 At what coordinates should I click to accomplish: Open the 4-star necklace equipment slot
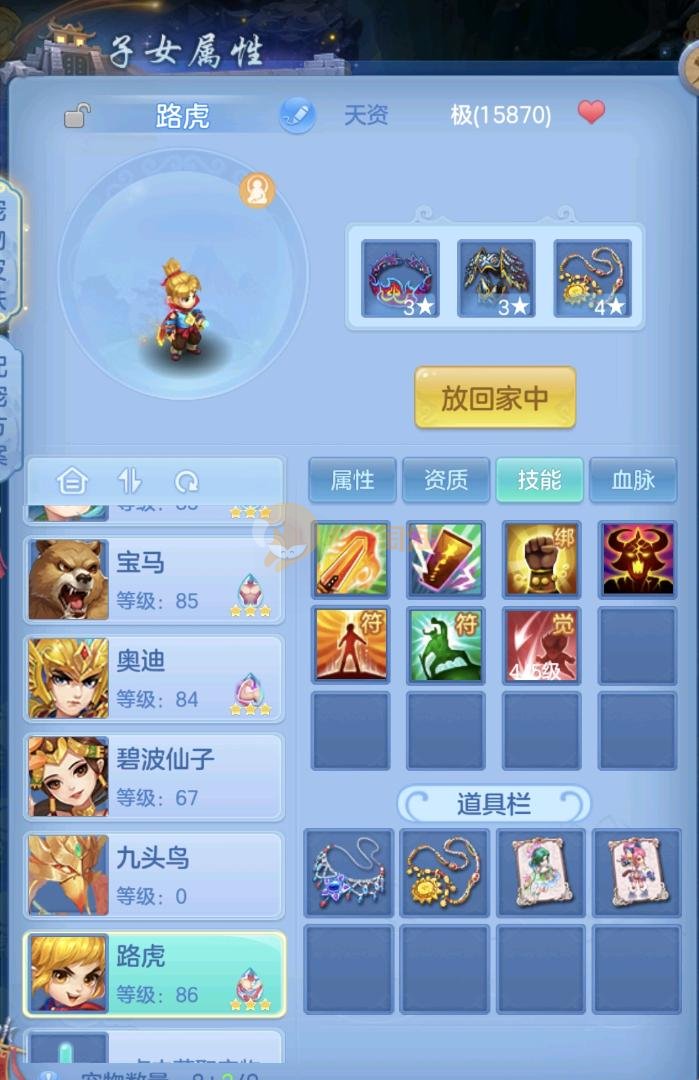click(593, 279)
